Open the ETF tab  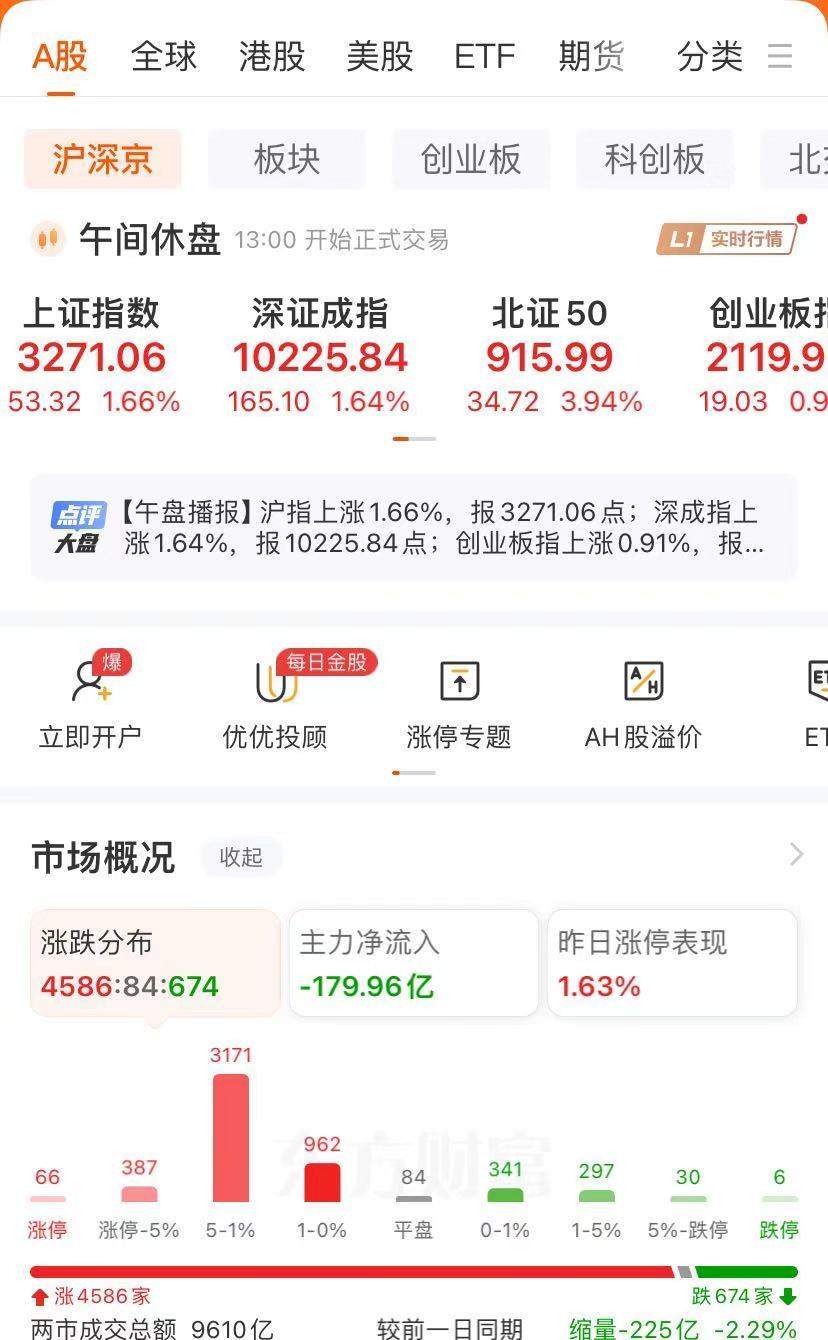point(485,56)
